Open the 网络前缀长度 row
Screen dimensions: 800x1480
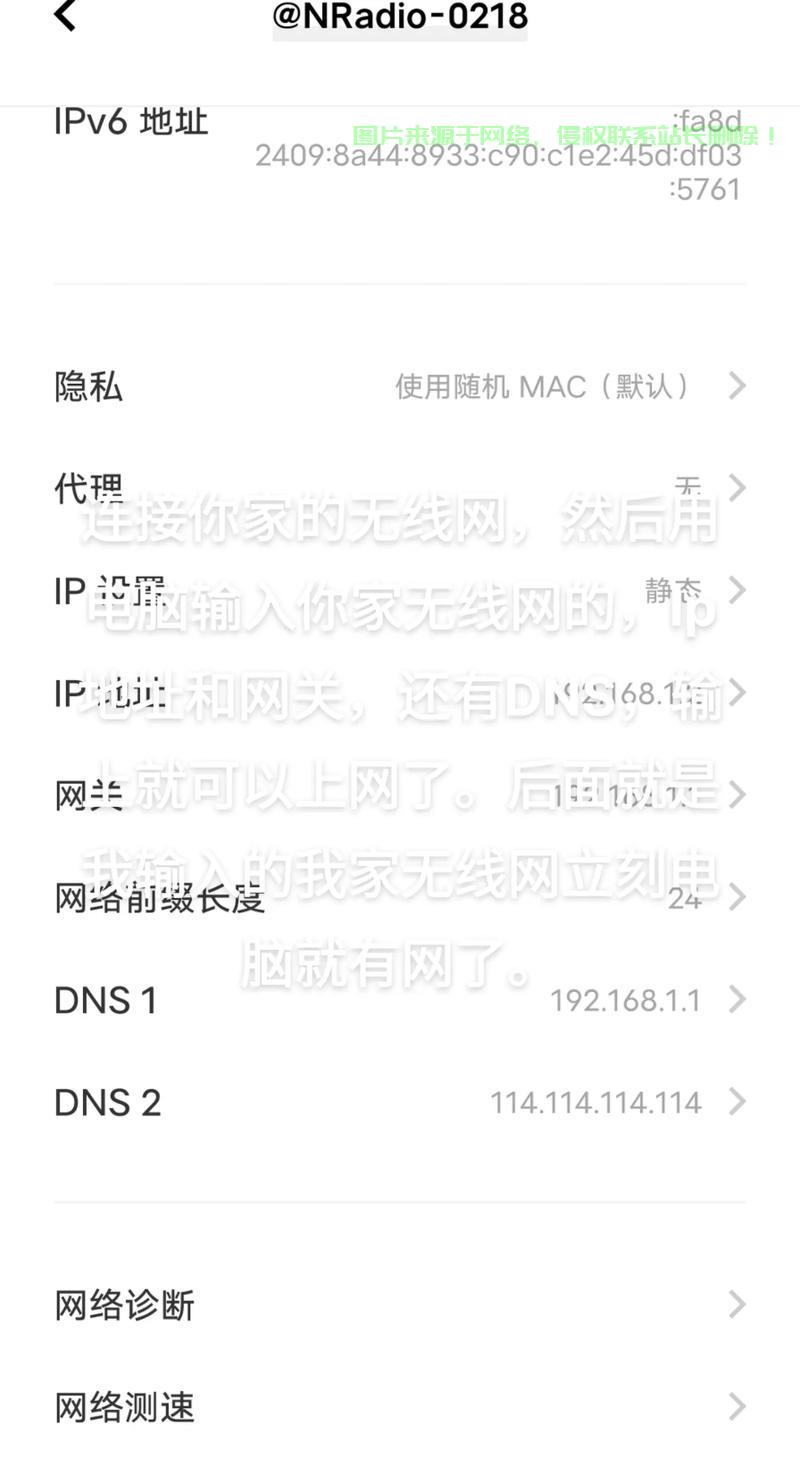click(400, 898)
